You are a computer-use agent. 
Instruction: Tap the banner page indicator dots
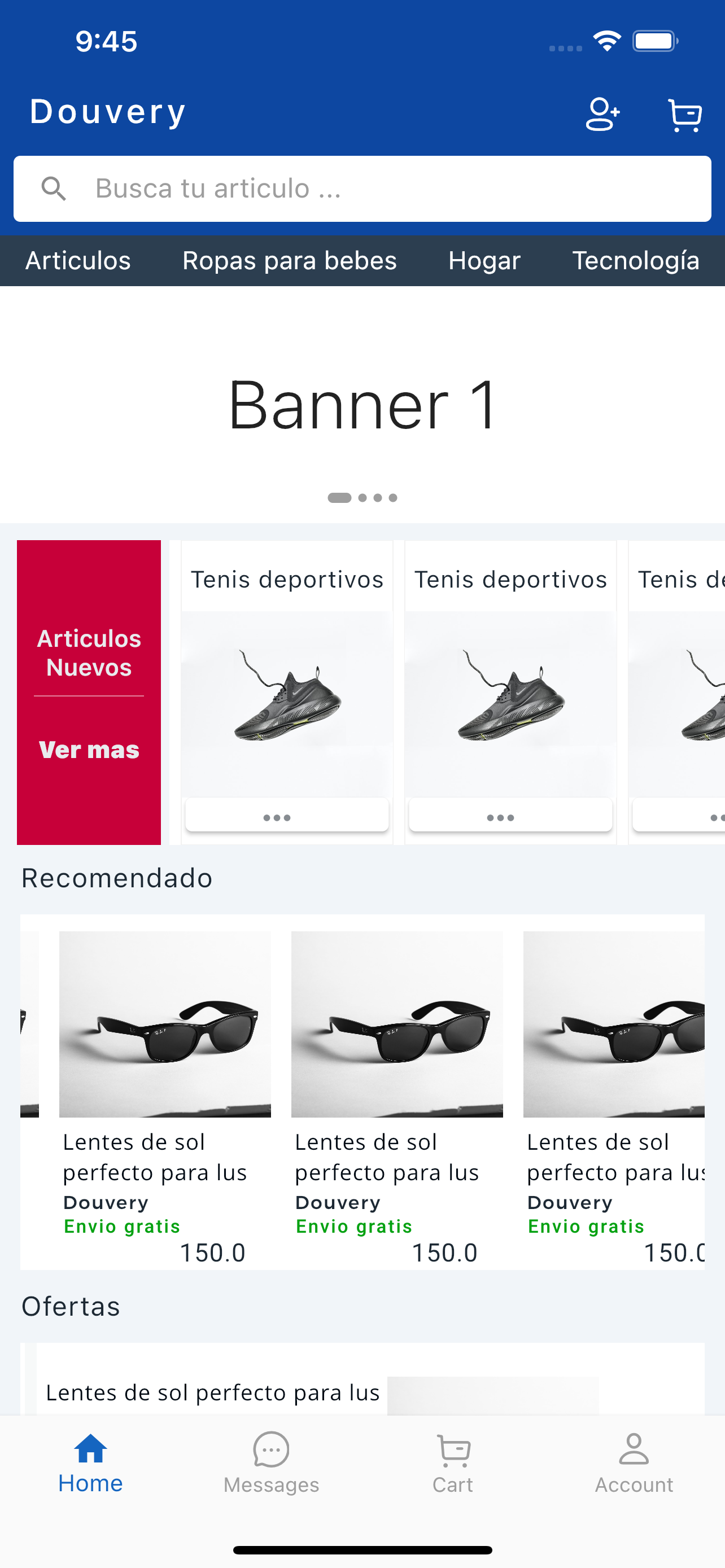(362, 498)
